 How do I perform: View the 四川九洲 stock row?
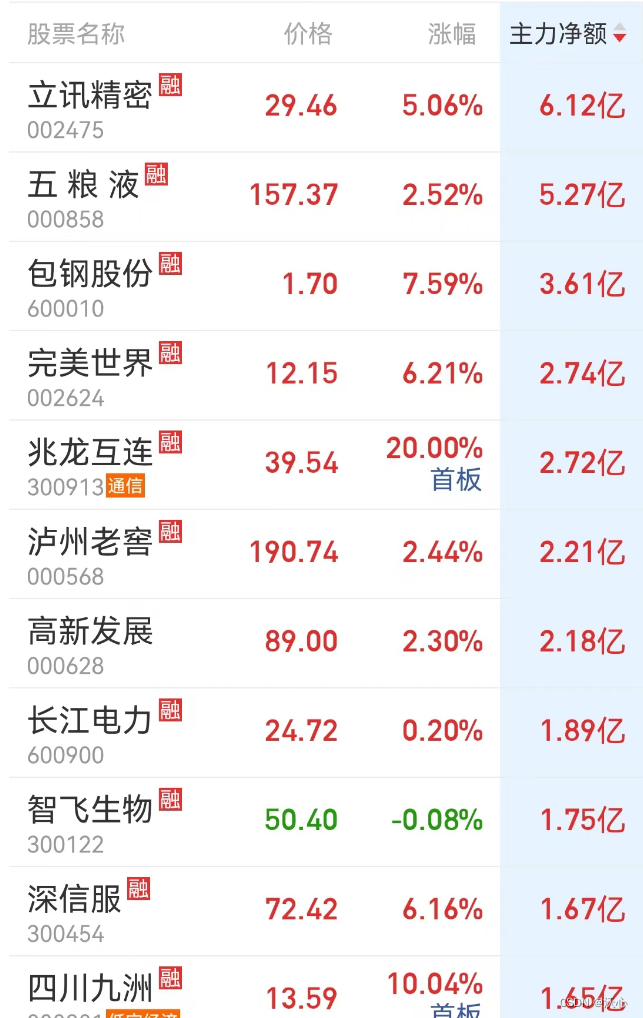coord(90,989)
